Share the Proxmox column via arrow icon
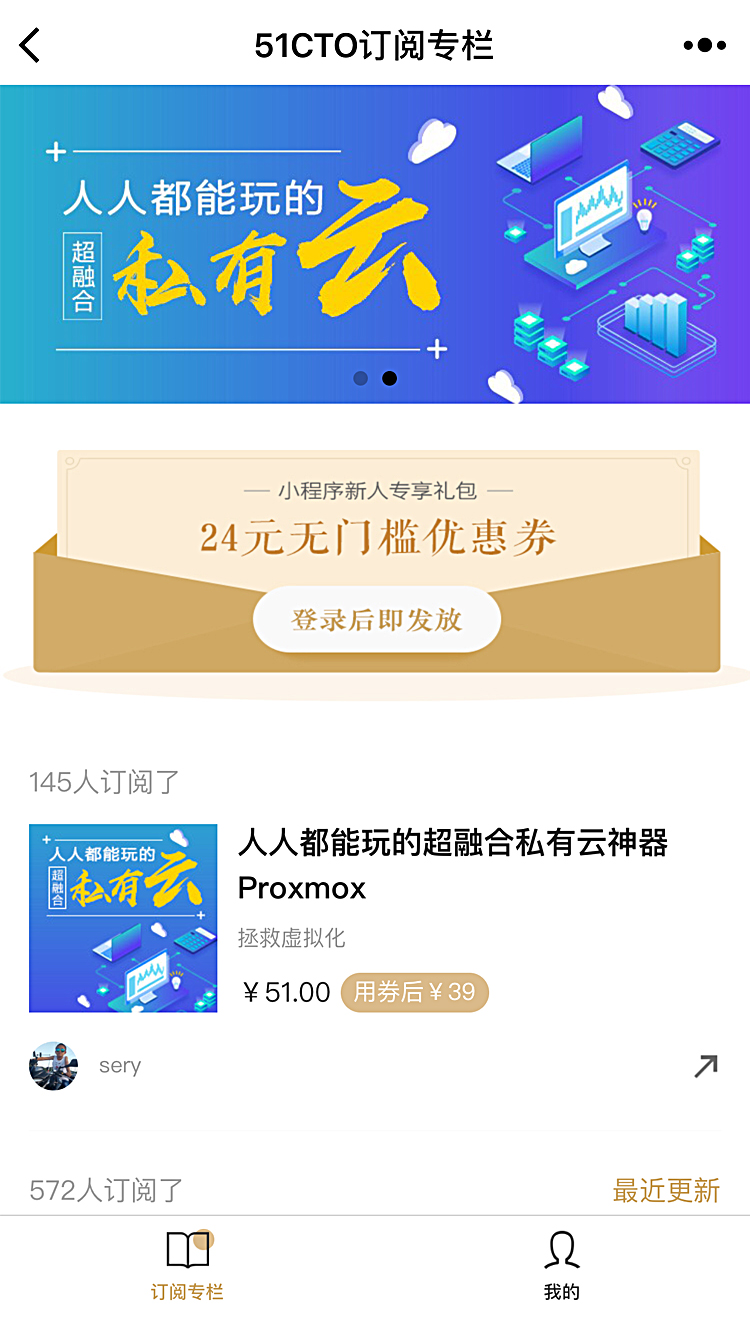This screenshot has height=1334, width=750. [706, 1066]
